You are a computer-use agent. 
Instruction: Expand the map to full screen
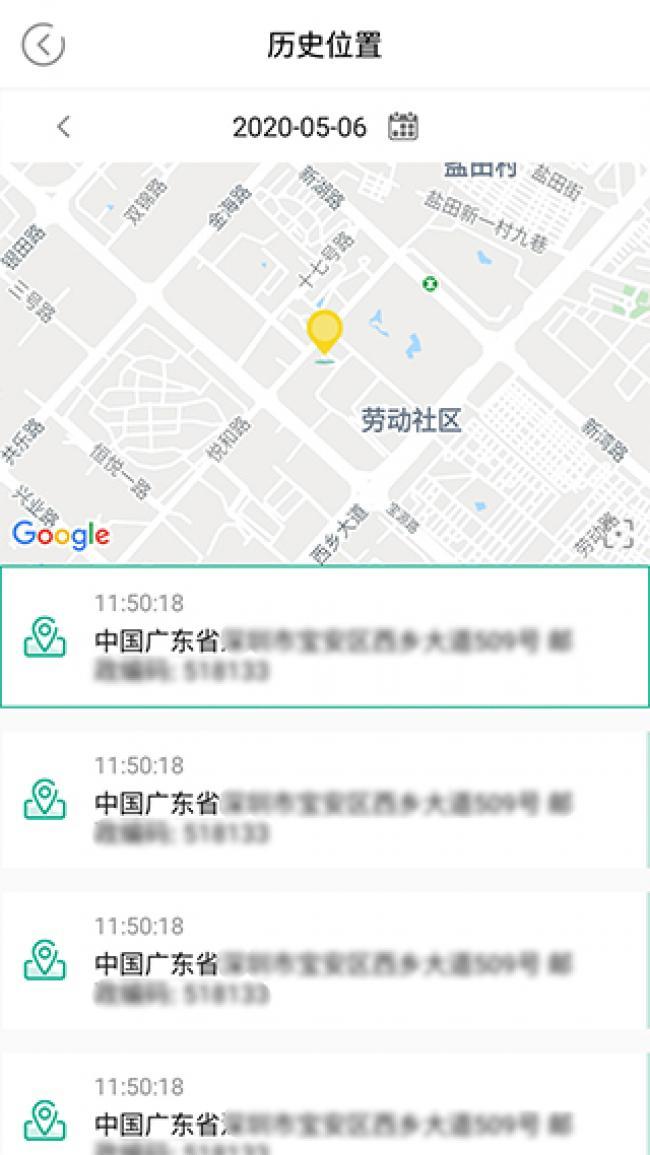(x=619, y=534)
